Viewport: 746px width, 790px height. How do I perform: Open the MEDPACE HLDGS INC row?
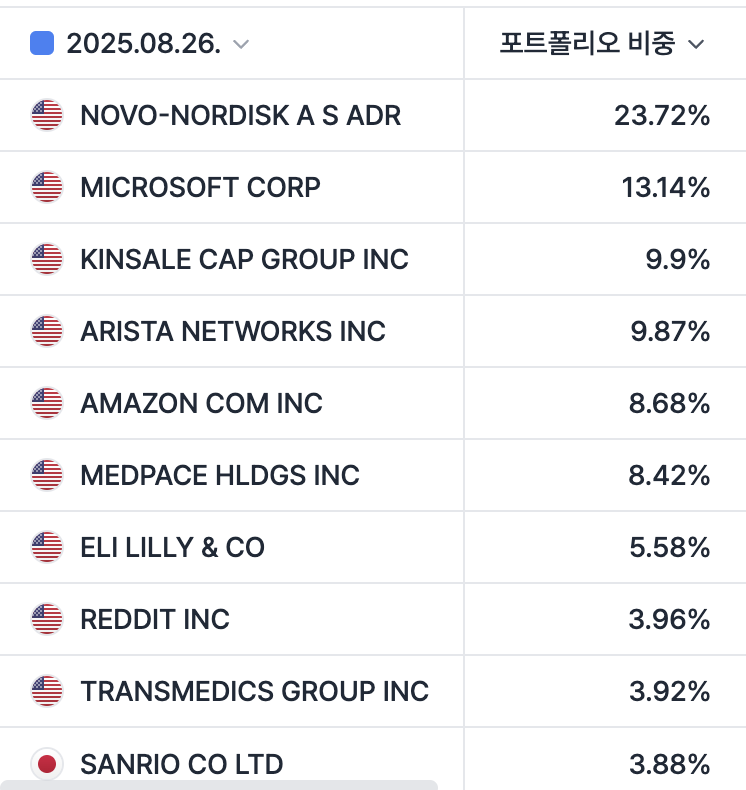[x=219, y=476]
